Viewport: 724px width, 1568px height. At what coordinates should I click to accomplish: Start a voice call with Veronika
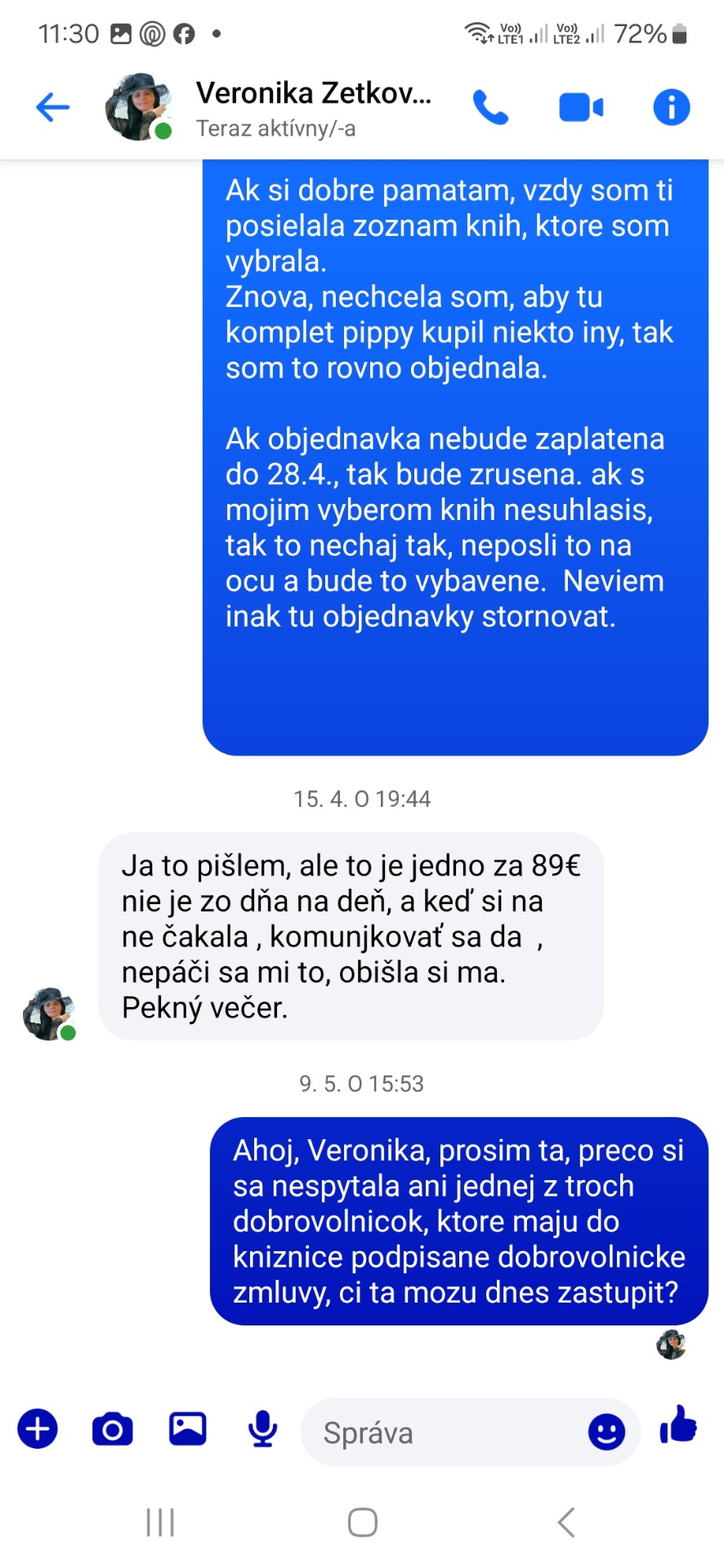click(x=491, y=108)
